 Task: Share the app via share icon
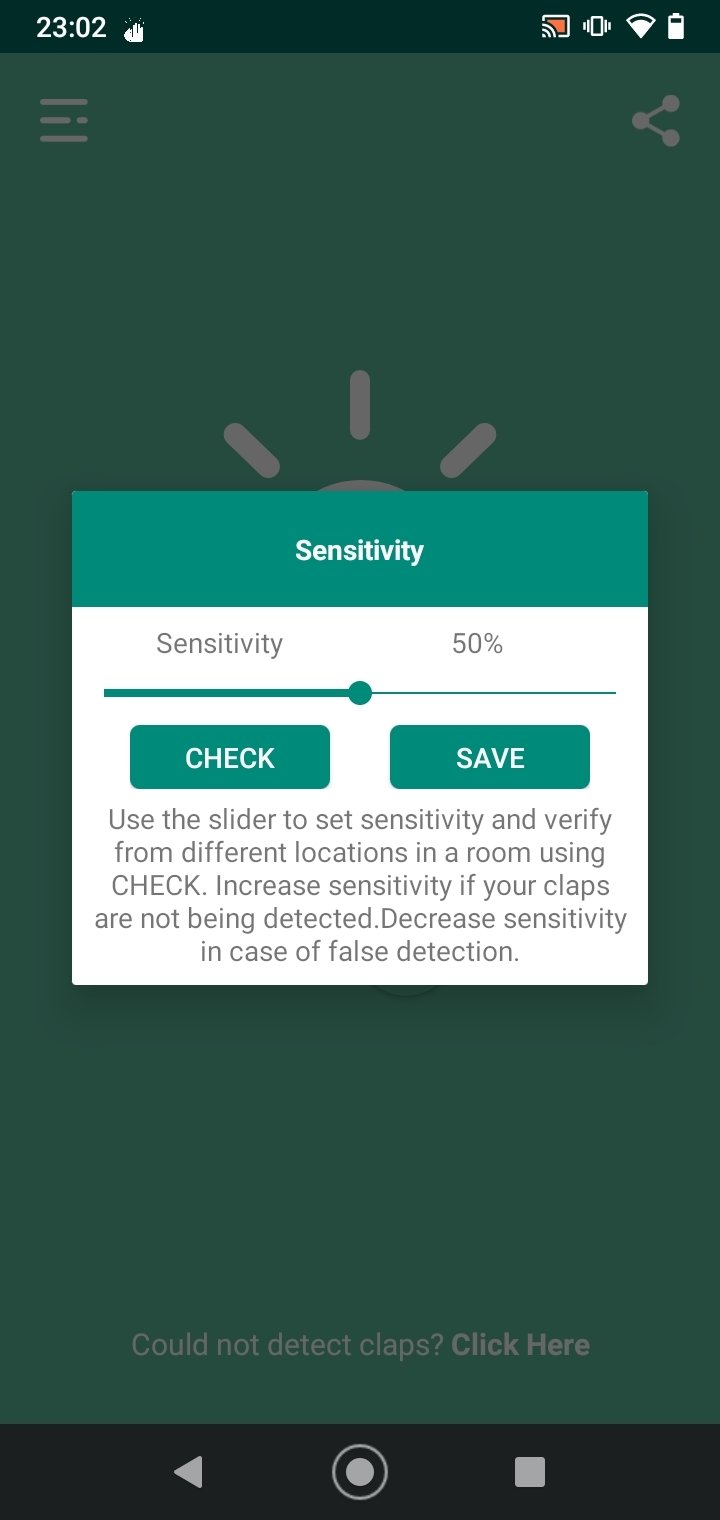[x=656, y=121]
